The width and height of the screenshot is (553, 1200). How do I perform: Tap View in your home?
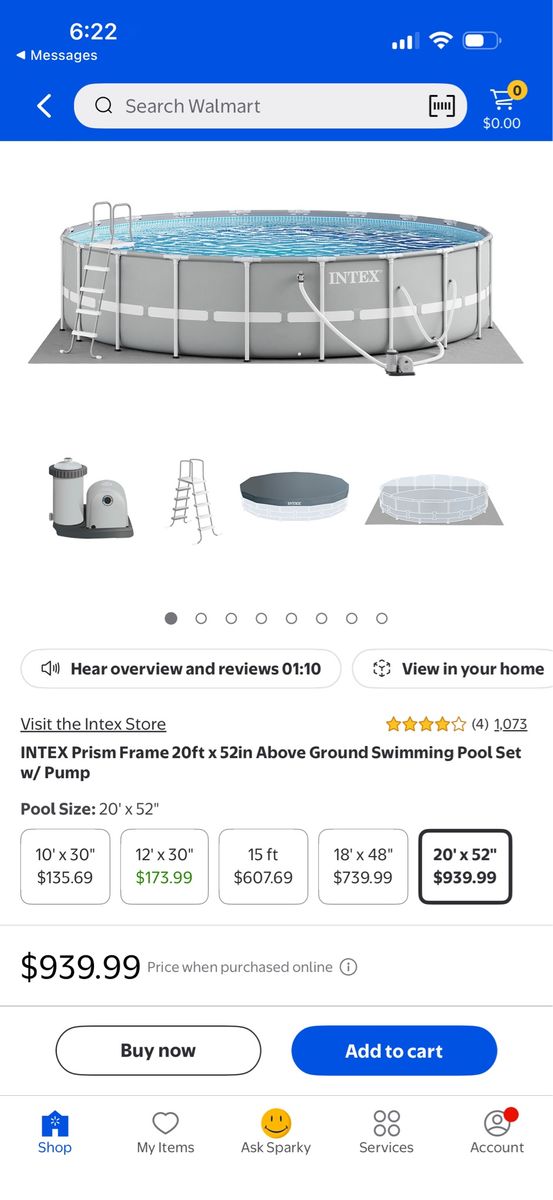457,669
